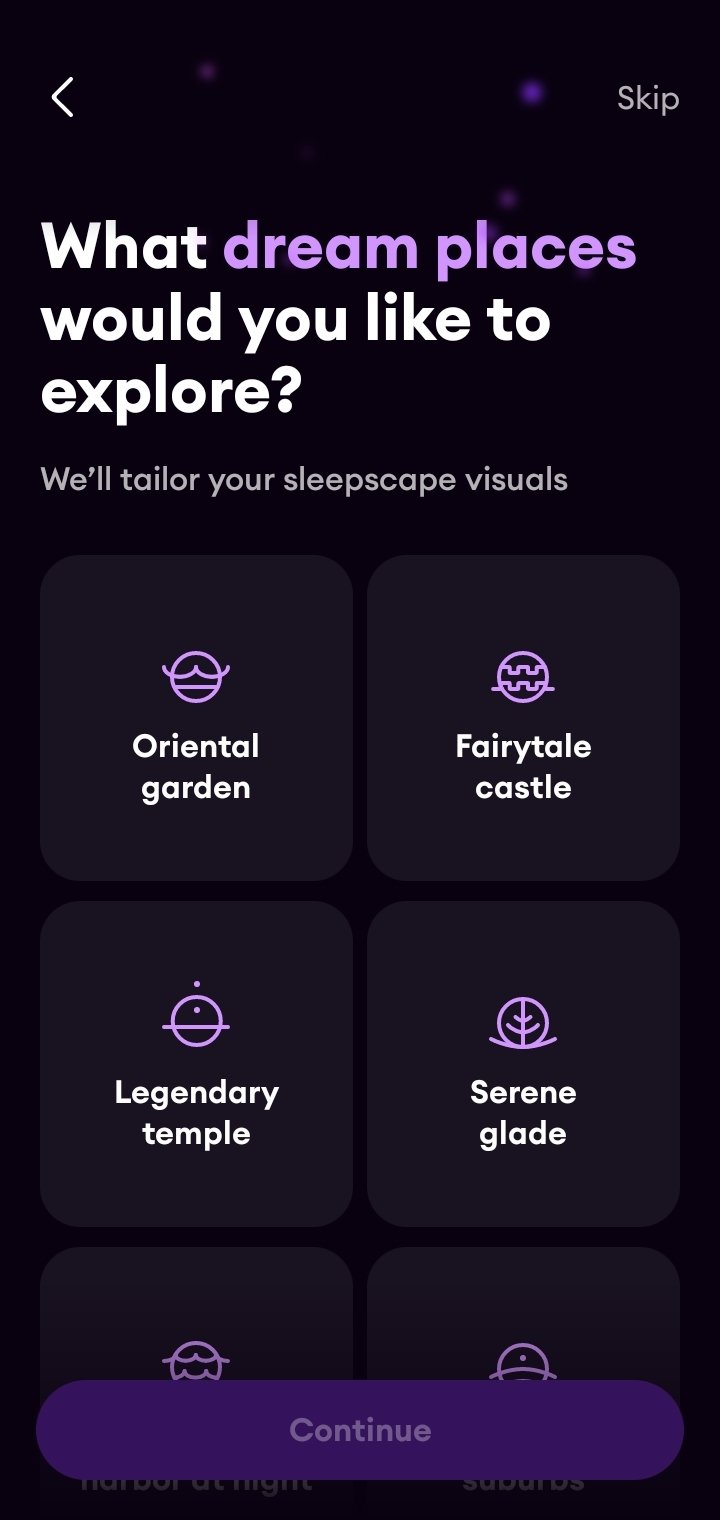The width and height of the screenshot is (720, 1520).
Task: Tap the Continue button
Action: click(x=360, y=1430)
